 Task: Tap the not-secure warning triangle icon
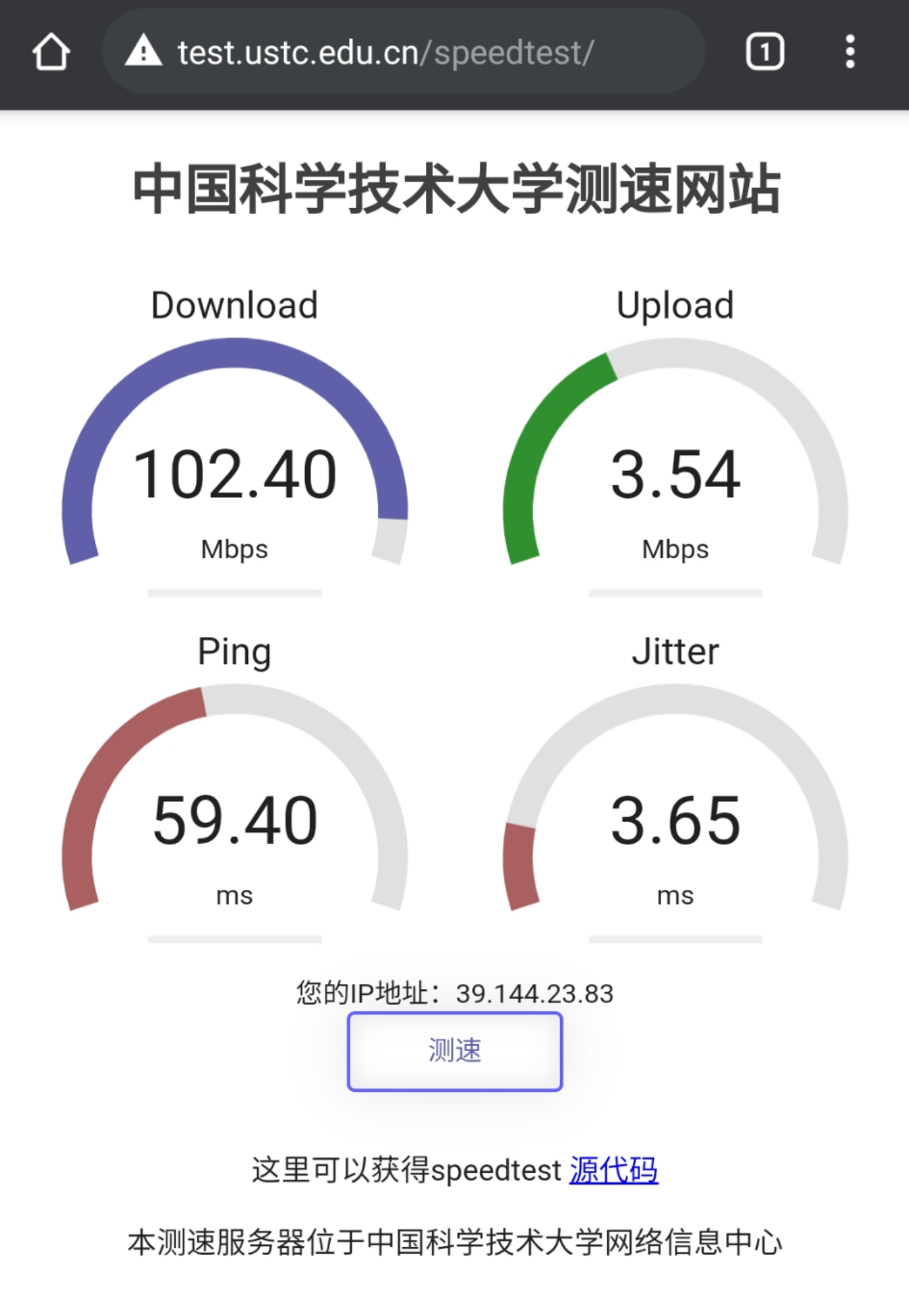point(143,51)
